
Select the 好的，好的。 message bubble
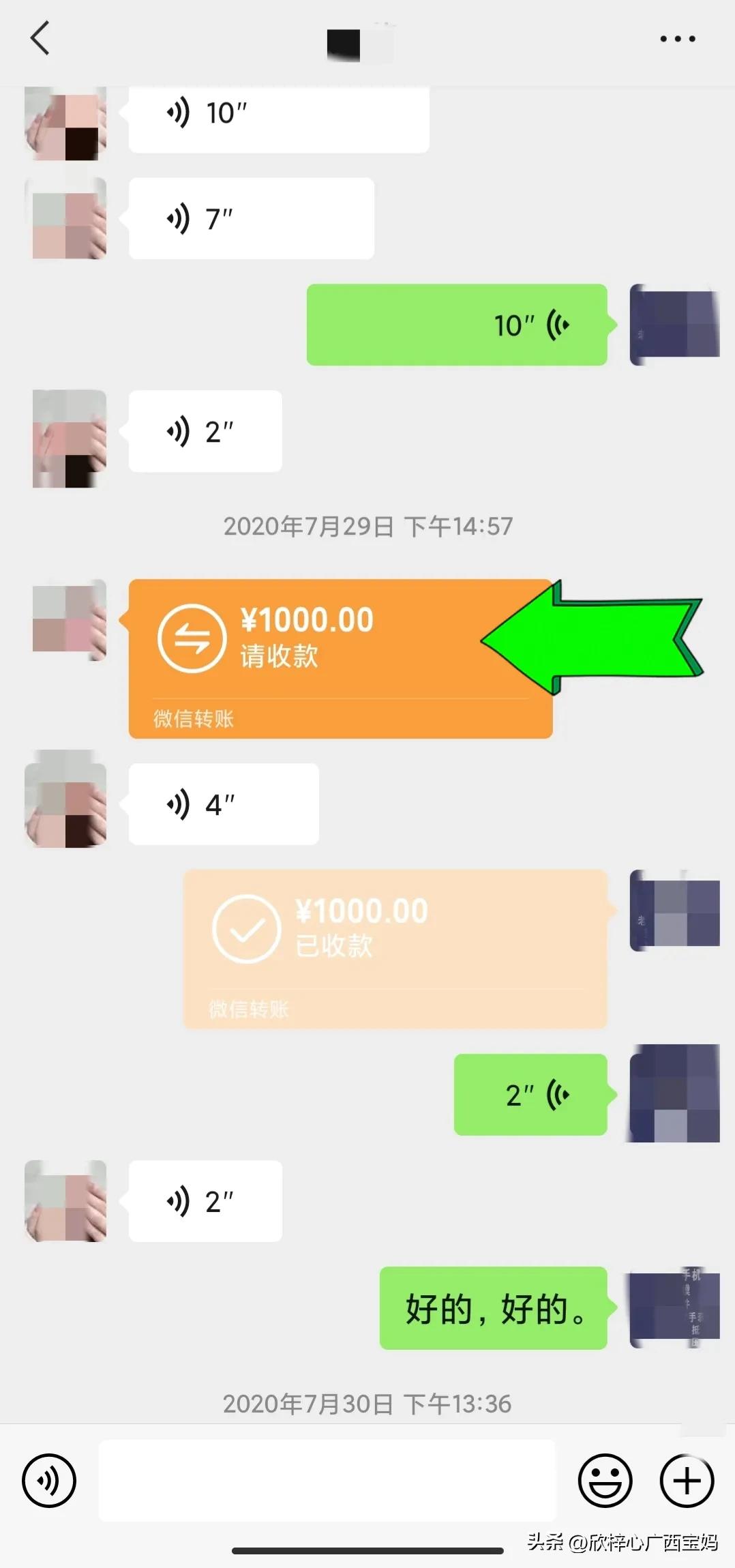[x=493, y=1307]
